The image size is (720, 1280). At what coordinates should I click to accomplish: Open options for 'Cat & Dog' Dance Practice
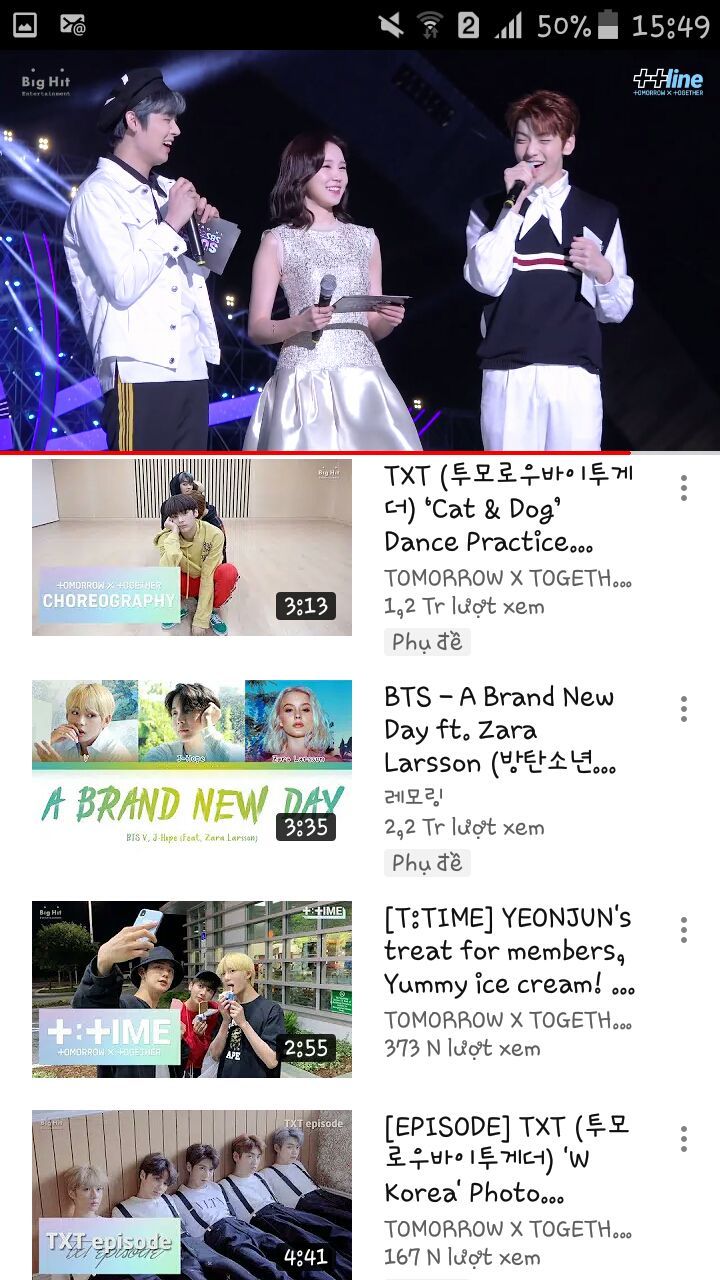[x=684, y=488]
